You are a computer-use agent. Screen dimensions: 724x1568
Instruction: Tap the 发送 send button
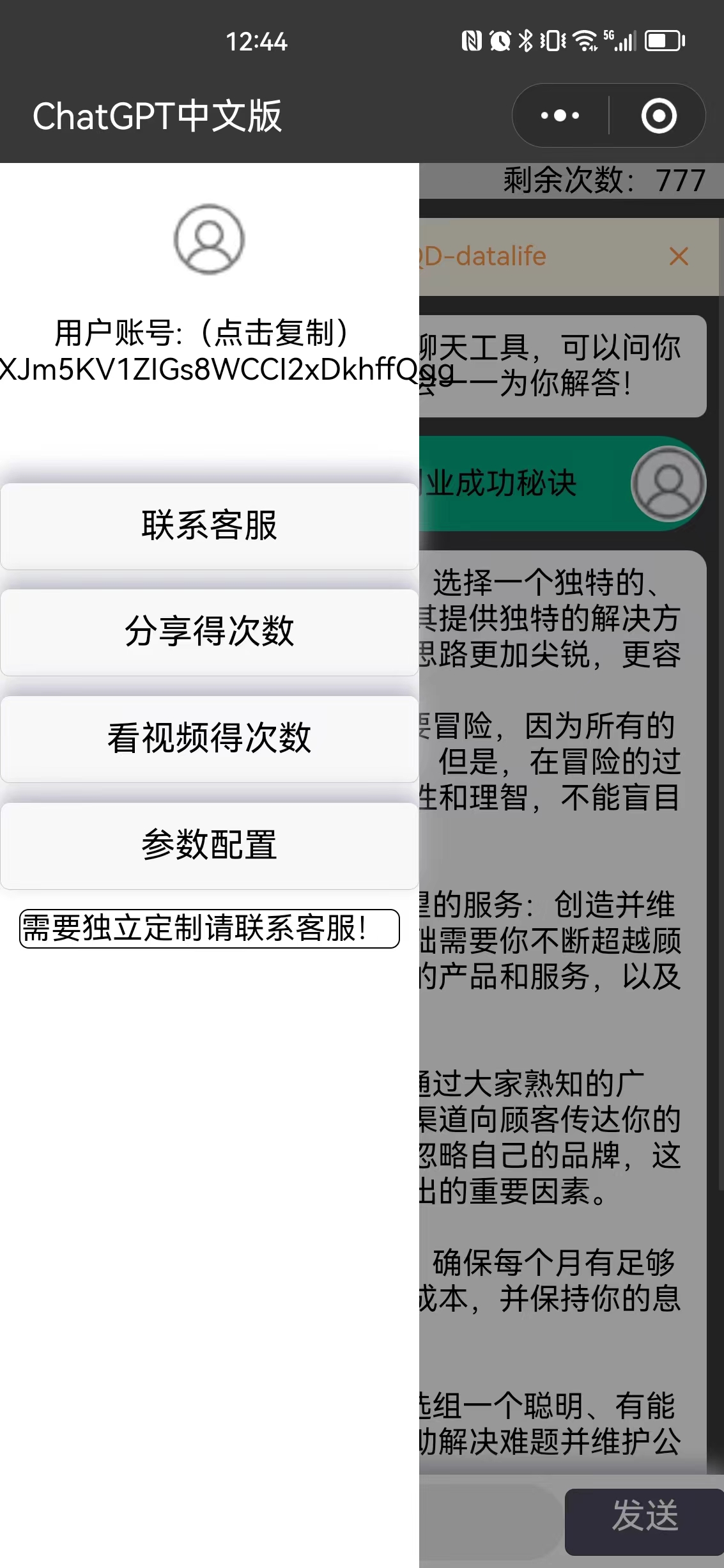644,1521
